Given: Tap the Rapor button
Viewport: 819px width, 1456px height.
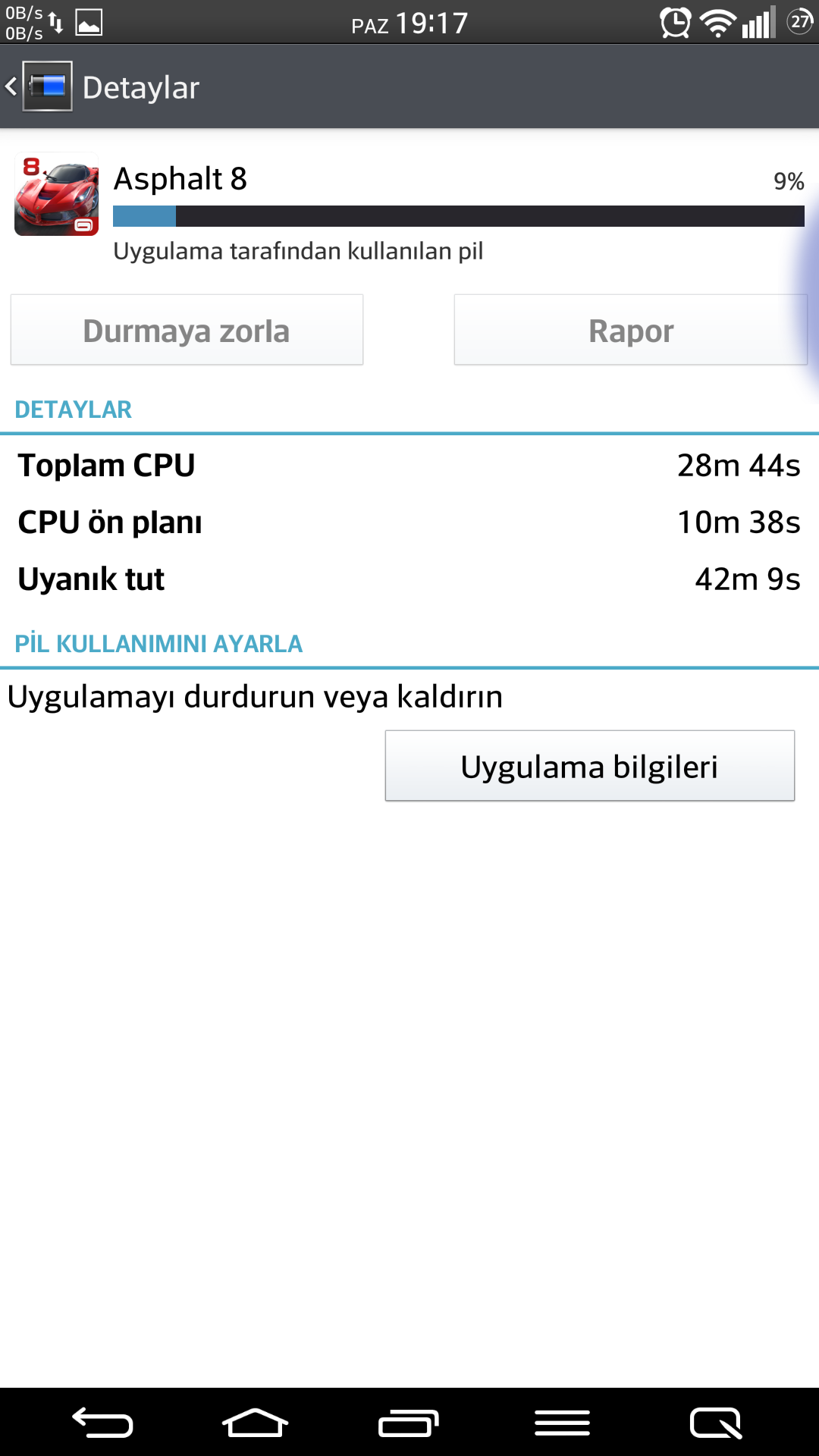Looking at the screenshot, I should coord(631,330).
